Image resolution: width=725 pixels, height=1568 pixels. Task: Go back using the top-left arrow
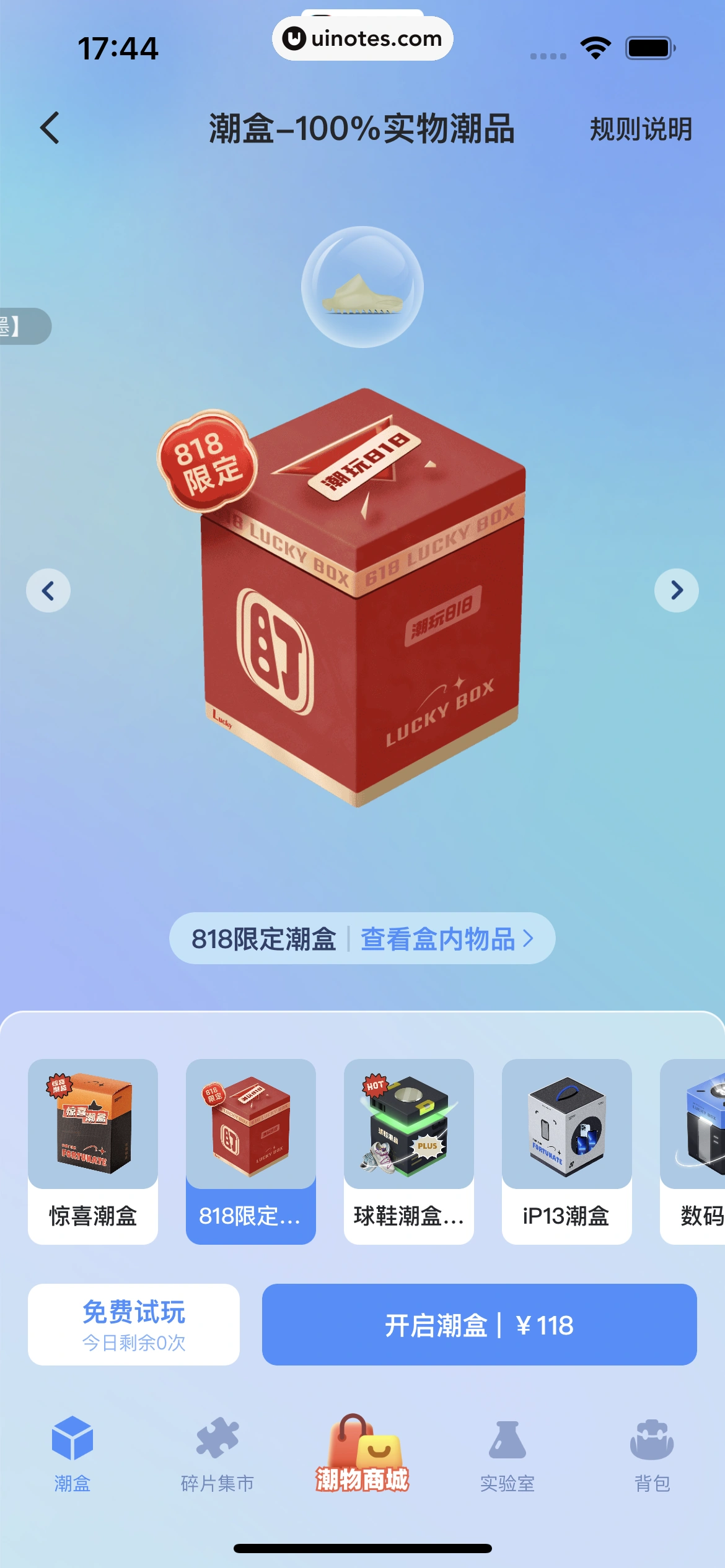pyautogui.click(x=50, y=128)
